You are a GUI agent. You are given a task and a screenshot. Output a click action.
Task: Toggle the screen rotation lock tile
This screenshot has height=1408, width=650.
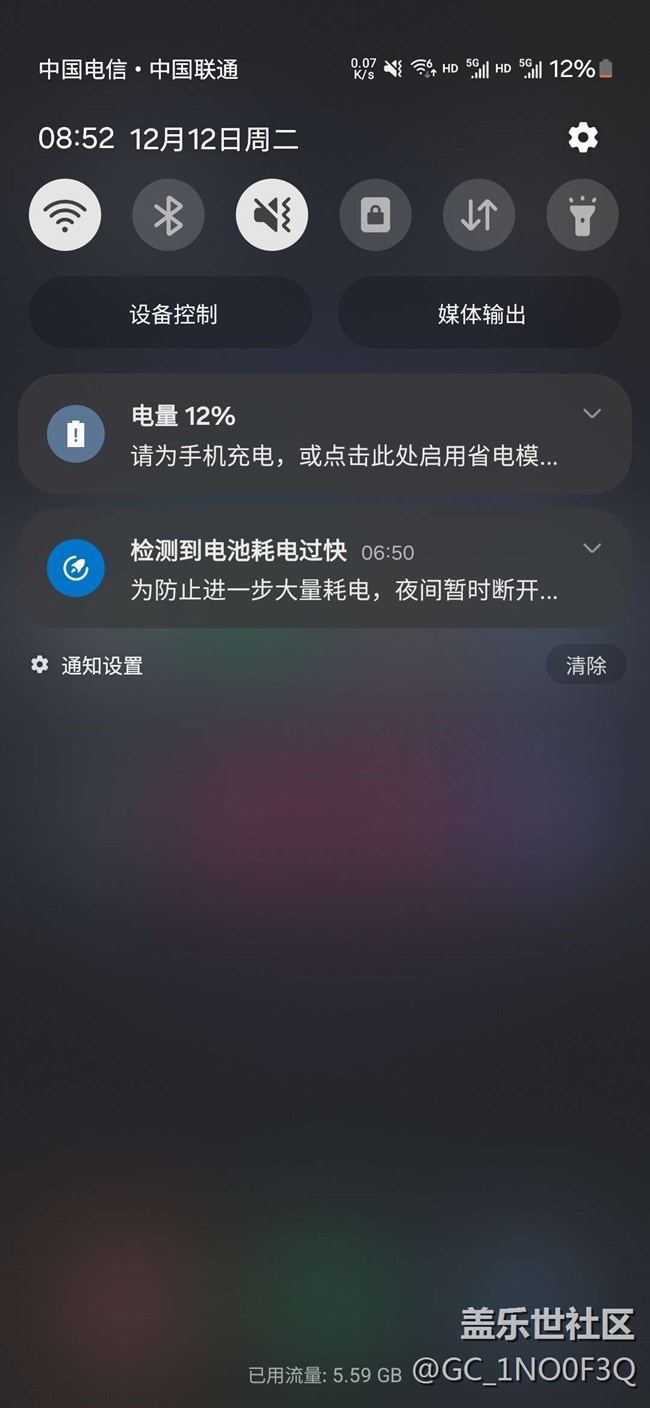click(x=375, y=214)
